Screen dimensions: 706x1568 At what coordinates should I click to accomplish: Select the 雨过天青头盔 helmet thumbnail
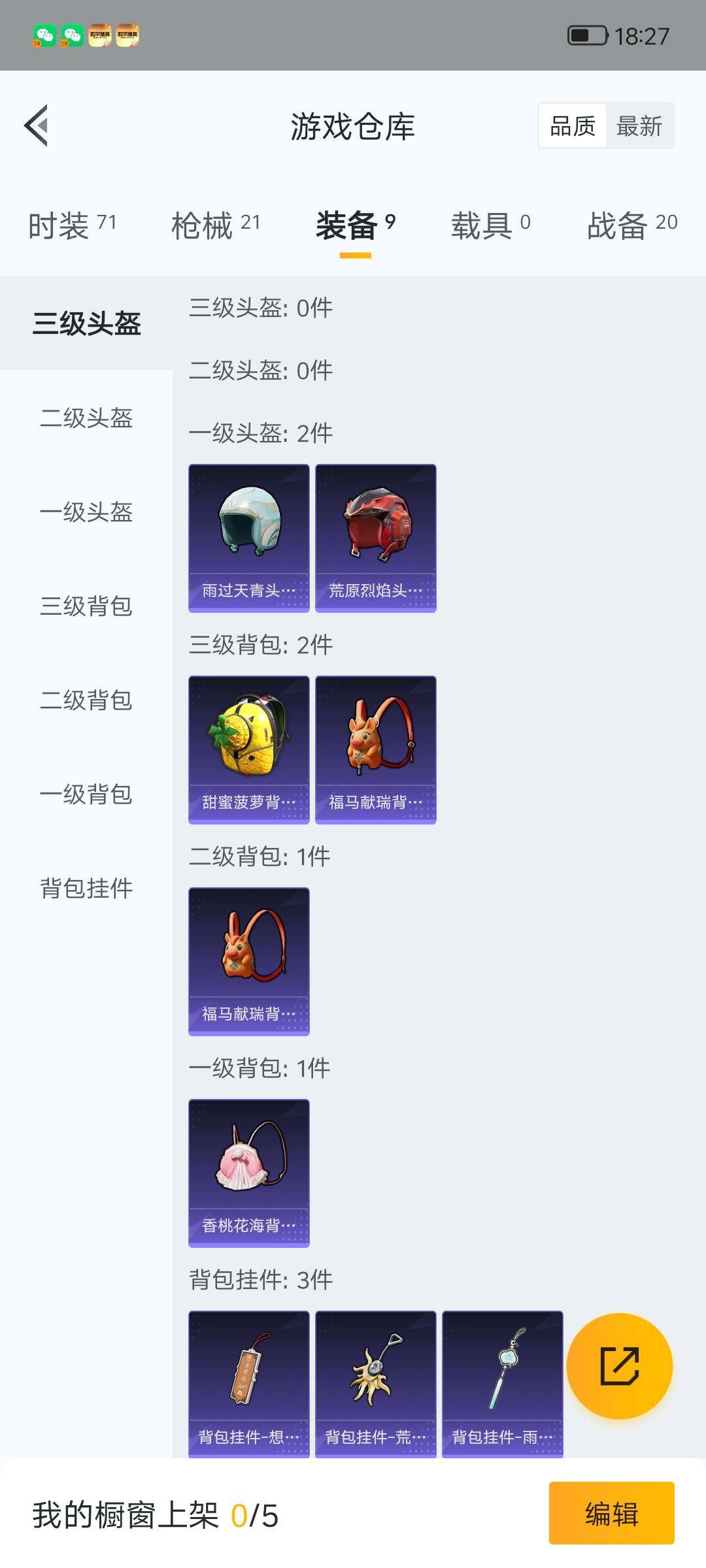pyautogui.click(x=248, y=536)
